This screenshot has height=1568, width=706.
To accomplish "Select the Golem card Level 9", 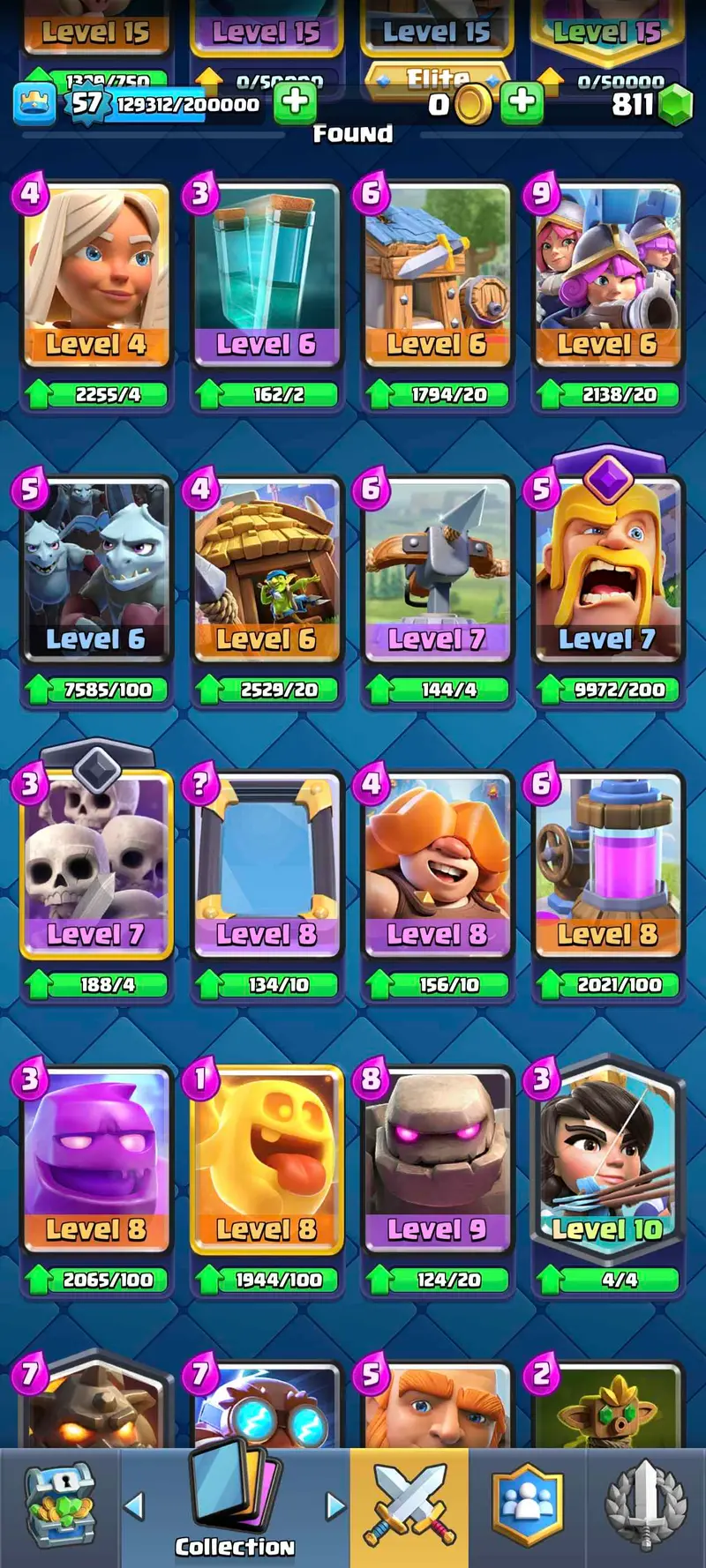I will pos(437,1161).
